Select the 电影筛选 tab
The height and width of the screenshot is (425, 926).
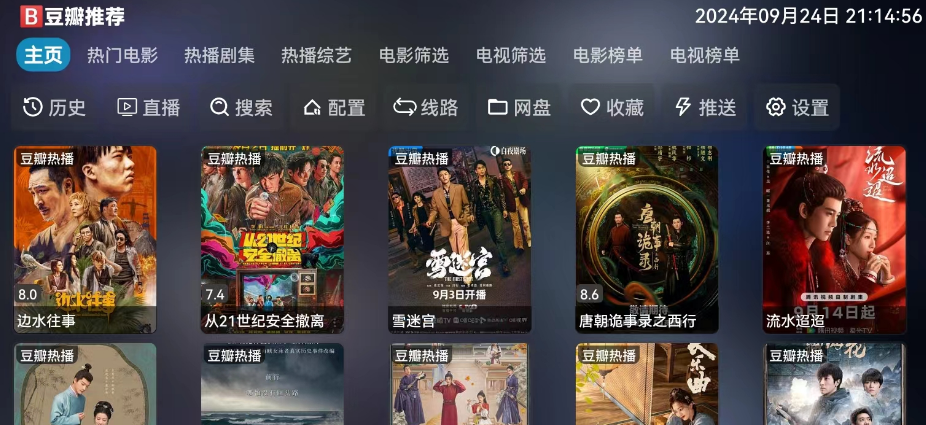413,55
